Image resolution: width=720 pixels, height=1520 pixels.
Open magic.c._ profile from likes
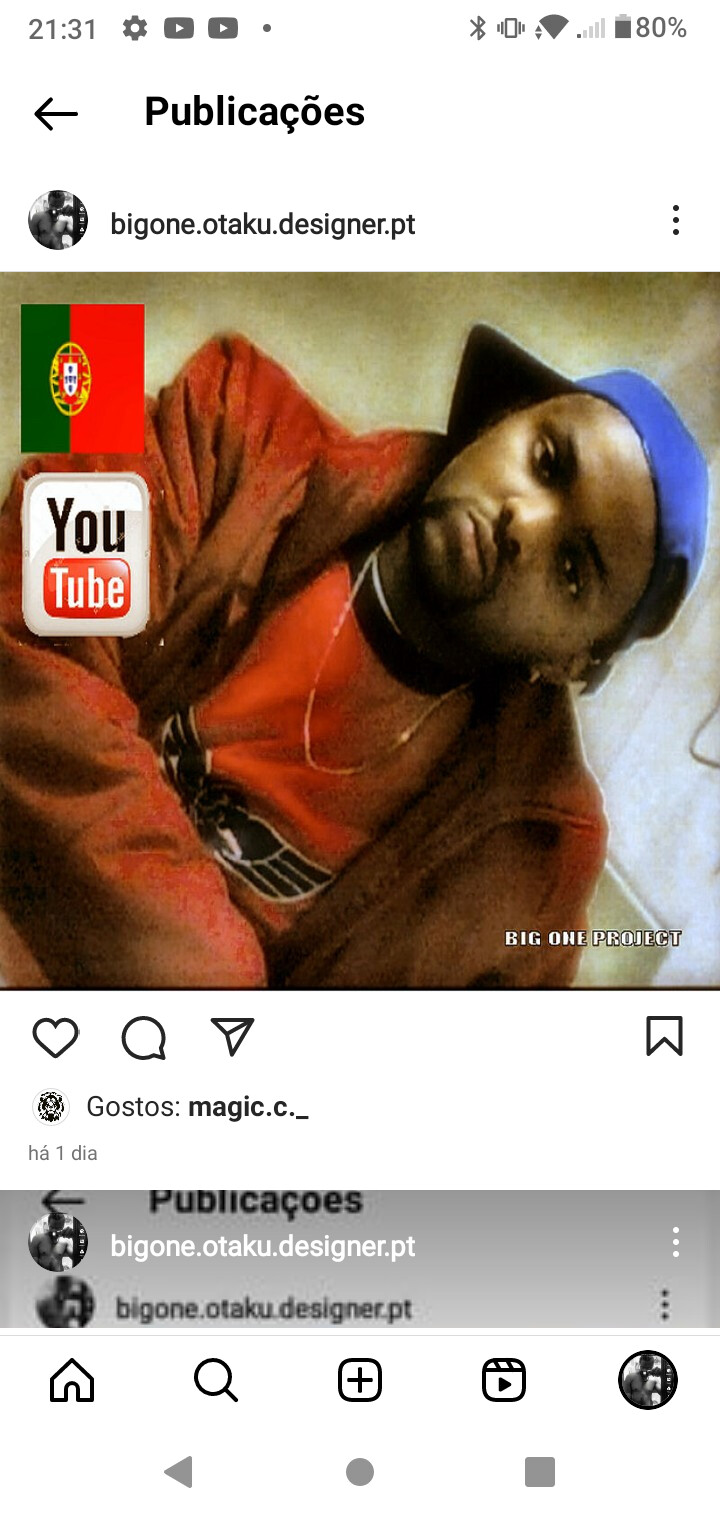[248, 1107]
